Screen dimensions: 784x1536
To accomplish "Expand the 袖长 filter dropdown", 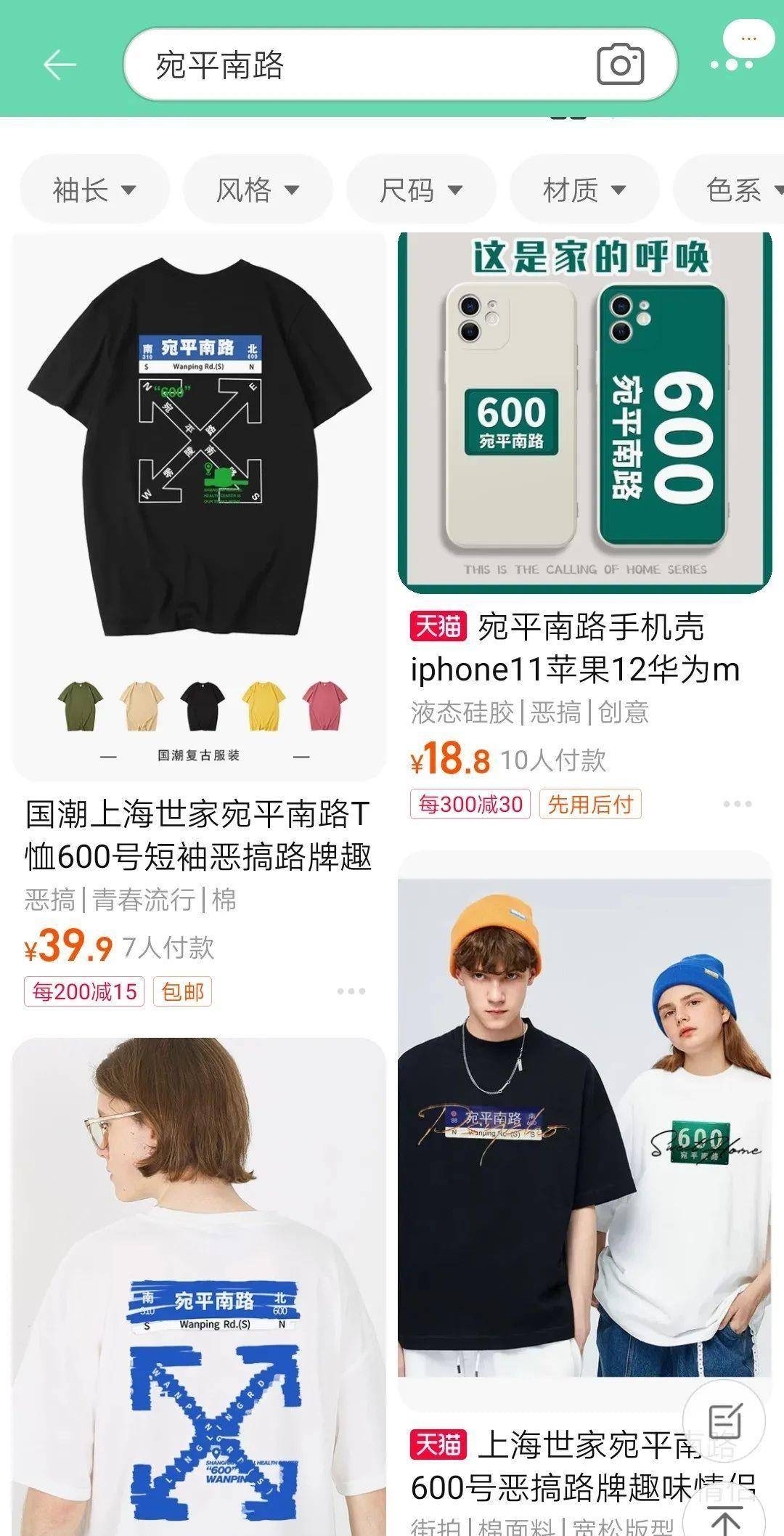I will tap(94, 190).
